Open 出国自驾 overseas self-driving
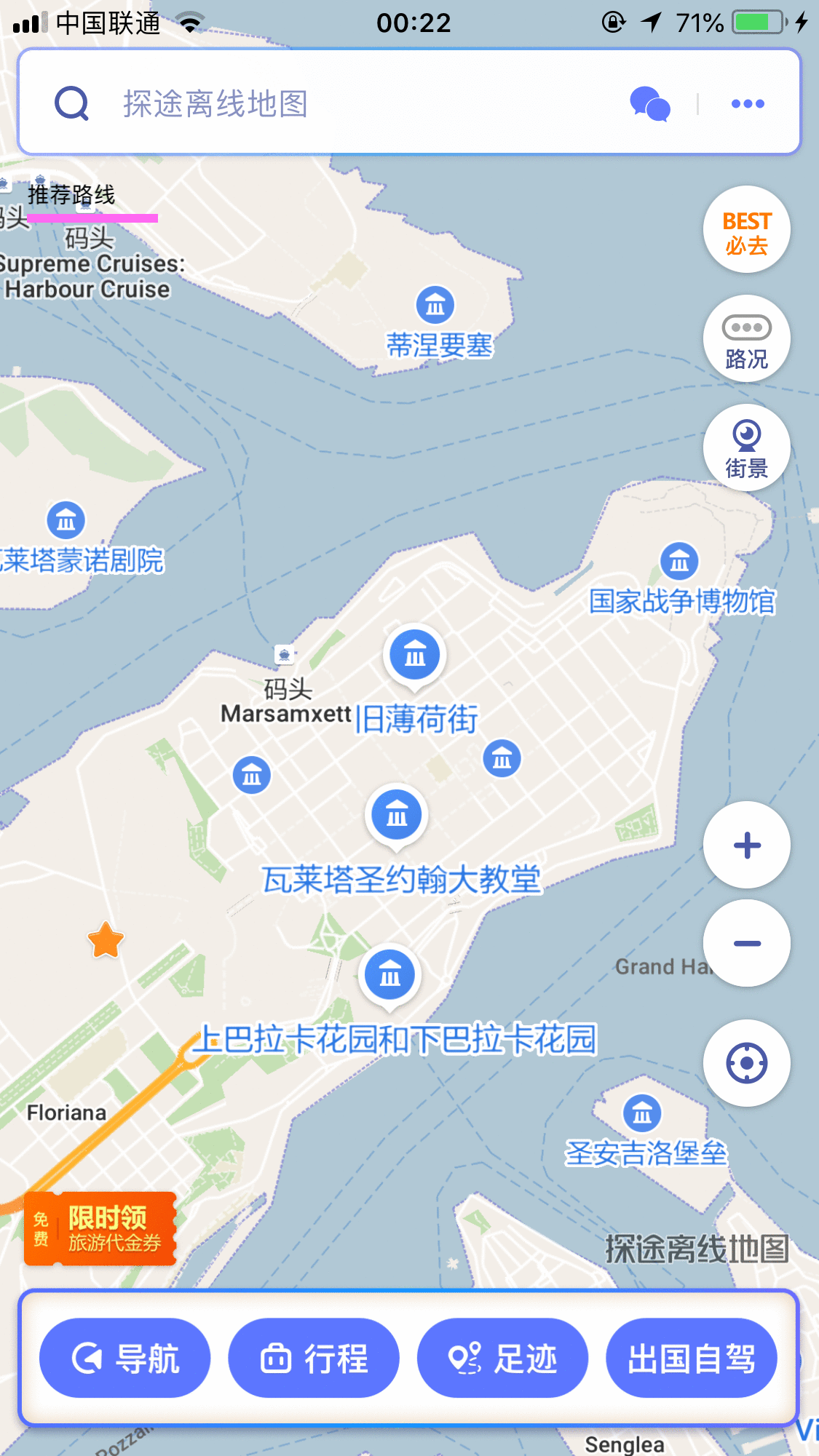819x1456 pixels. (x=690, y=1358)
